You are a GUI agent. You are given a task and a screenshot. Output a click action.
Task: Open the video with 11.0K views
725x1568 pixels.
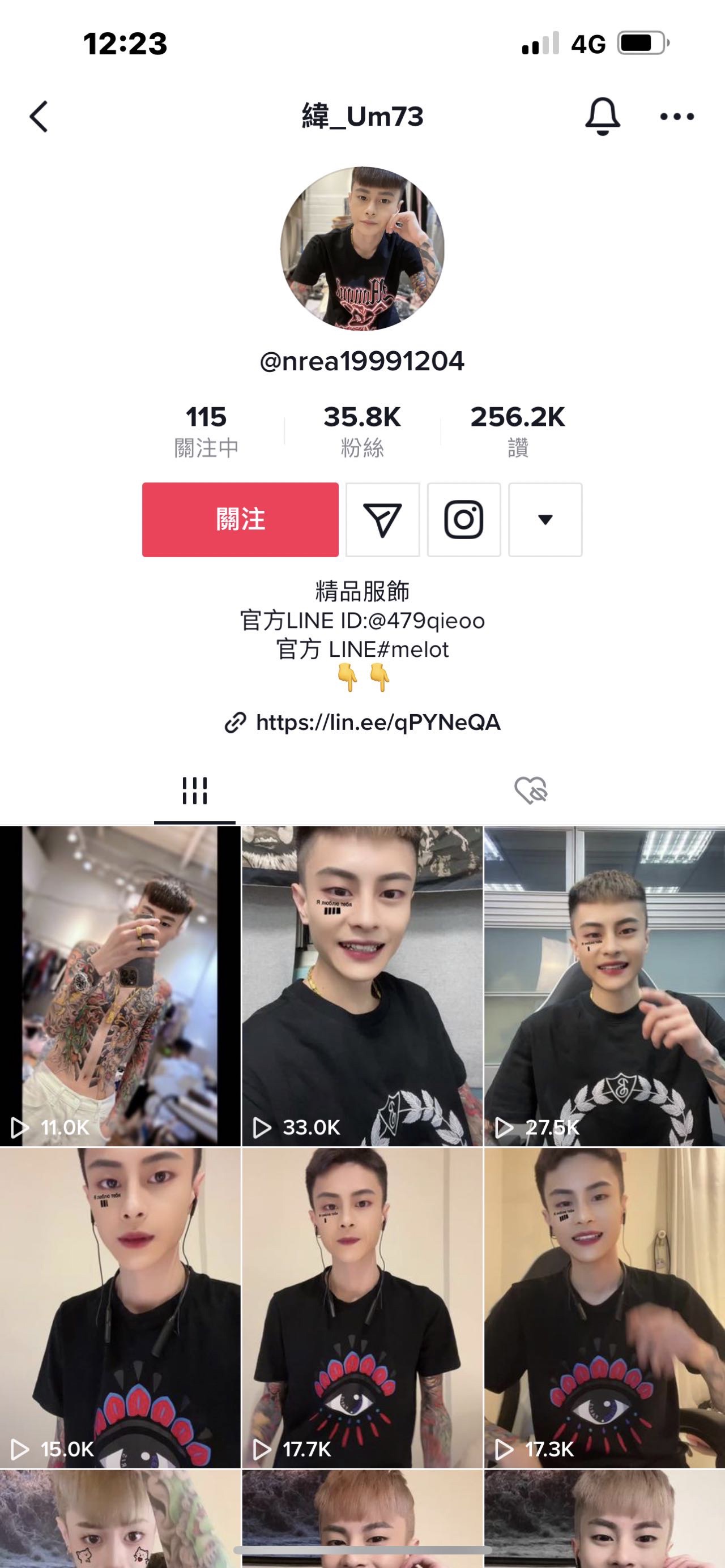pos(120,986)
